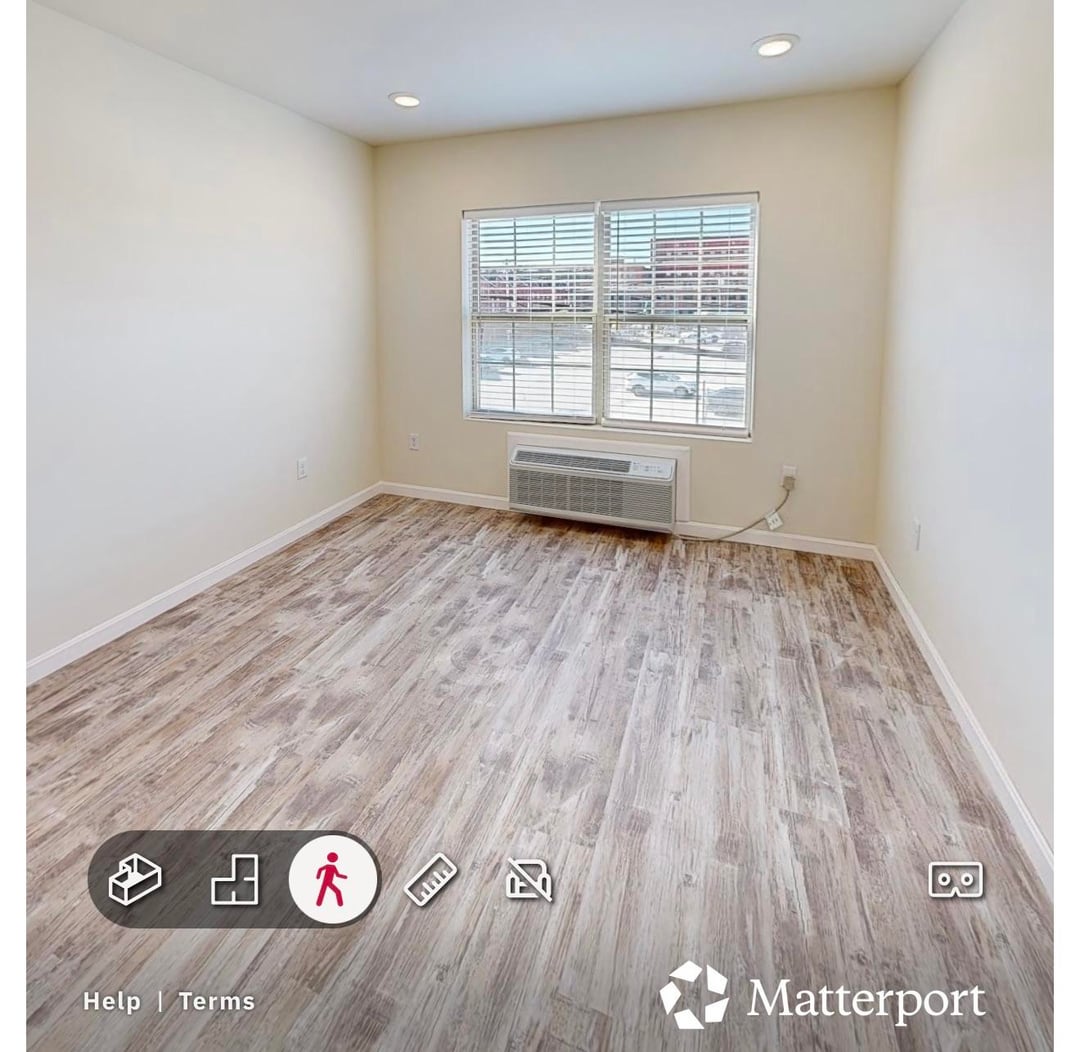
Task: Select the walking person explore mode
Action: click(333, 880)
